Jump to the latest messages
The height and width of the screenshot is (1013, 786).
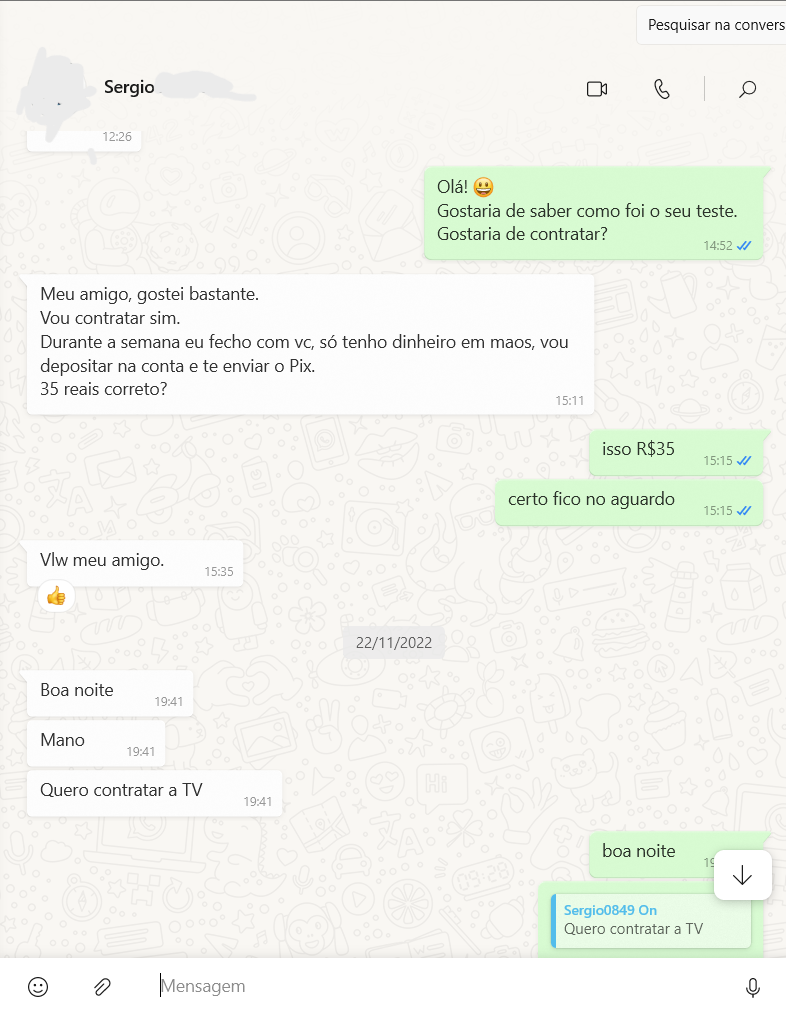[742, 875]
